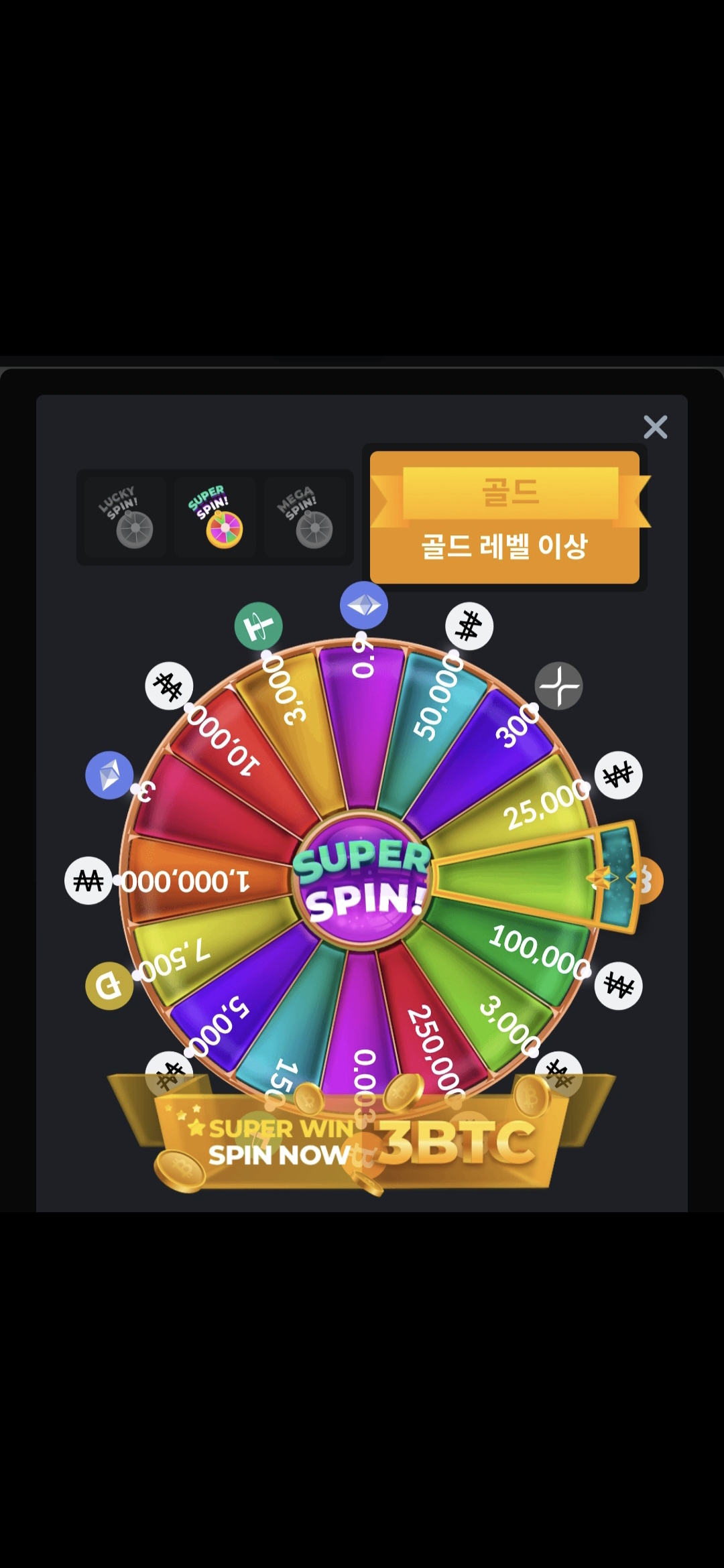Click the ₩ coin icon beside the 25,000 segment
724x1568 pixels.
[x=620, y=775]
